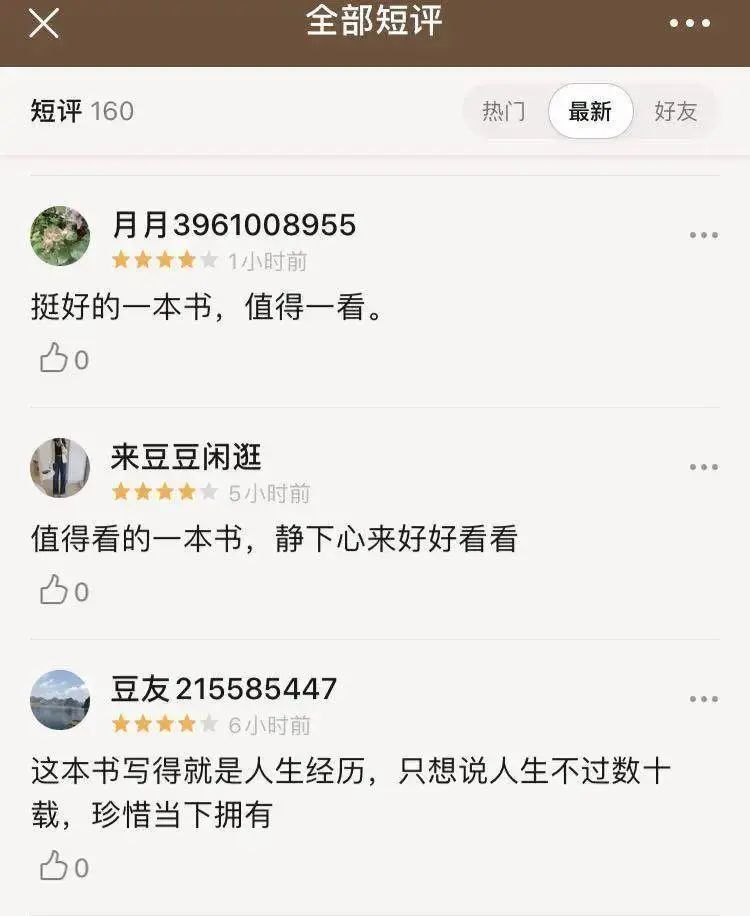Like the review by 豆友215585447
This screenshot has height=916, width=750.
[54, 867]
